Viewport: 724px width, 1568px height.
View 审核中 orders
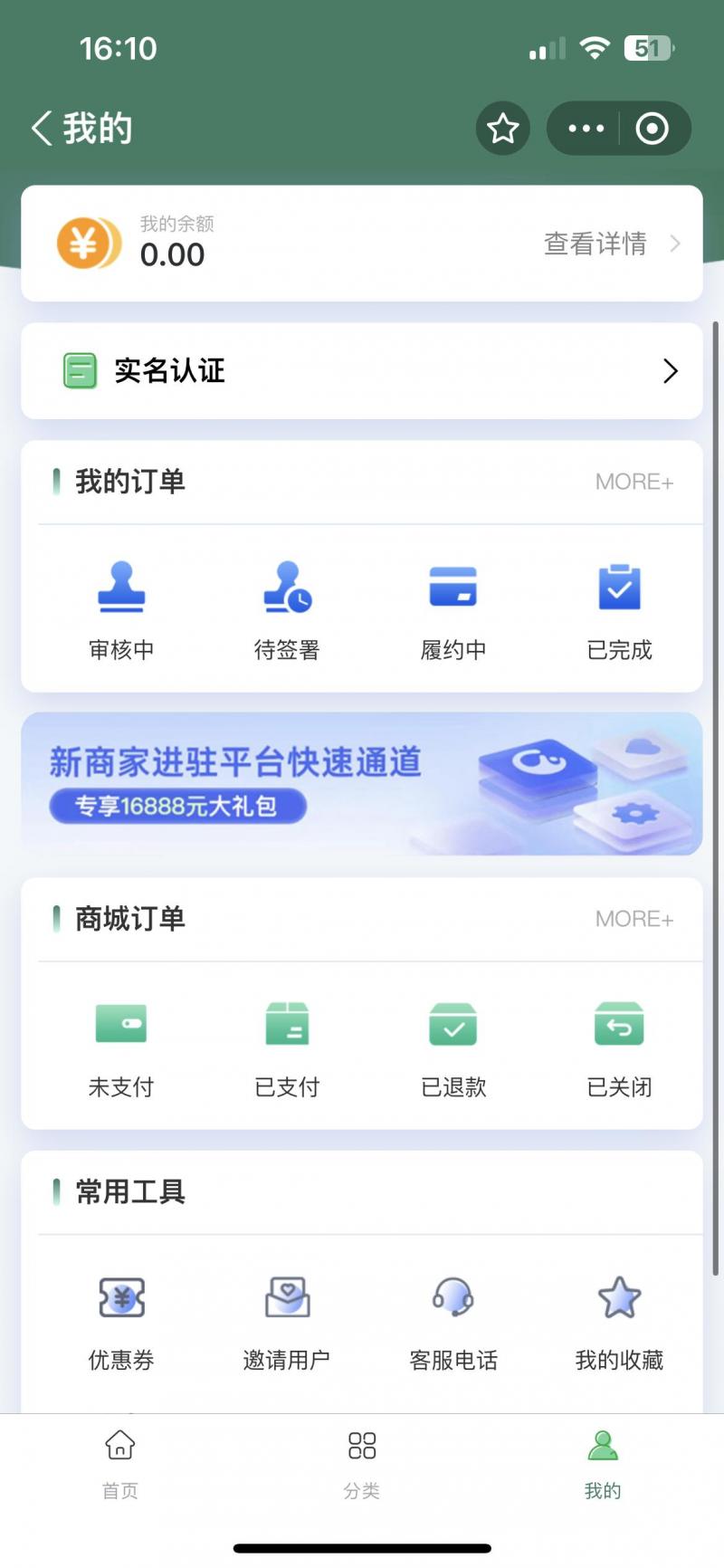click(121, 609)
